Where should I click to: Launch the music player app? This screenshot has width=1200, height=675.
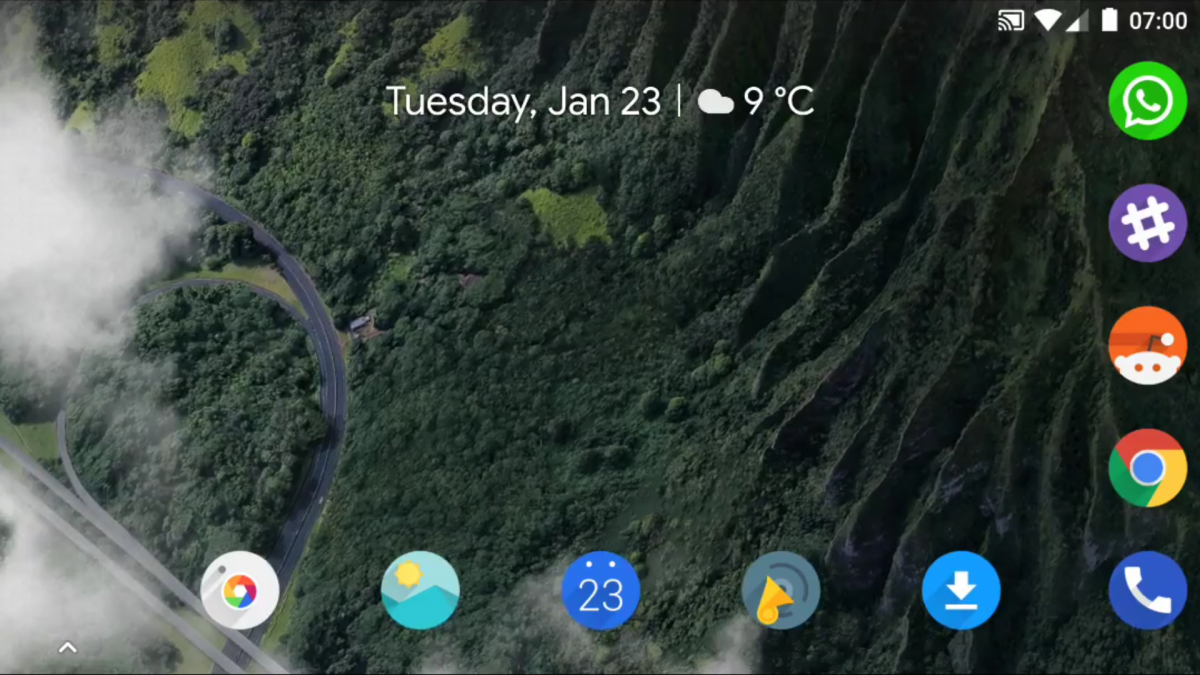pos(780,590)
